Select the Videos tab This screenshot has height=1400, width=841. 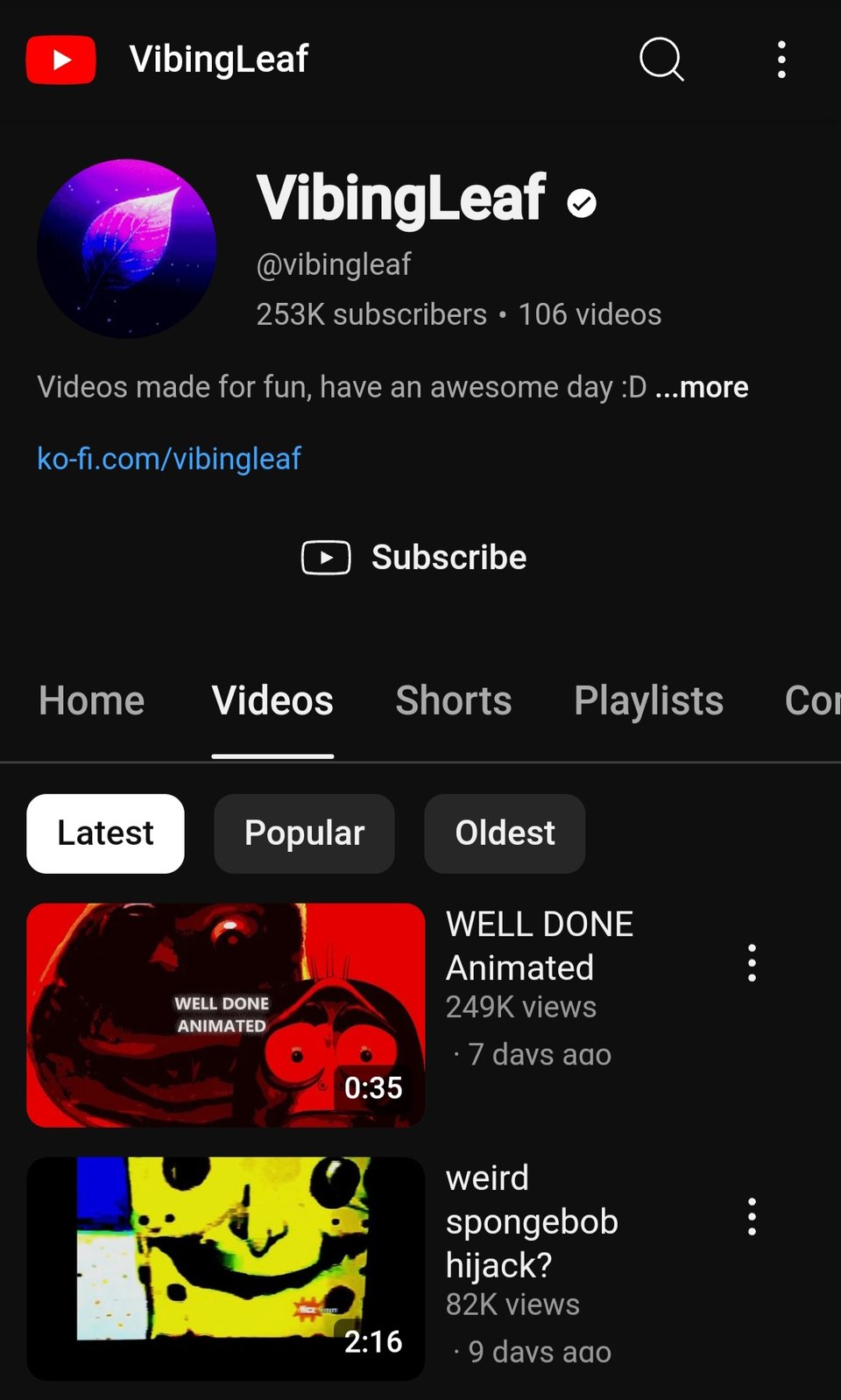272,700
